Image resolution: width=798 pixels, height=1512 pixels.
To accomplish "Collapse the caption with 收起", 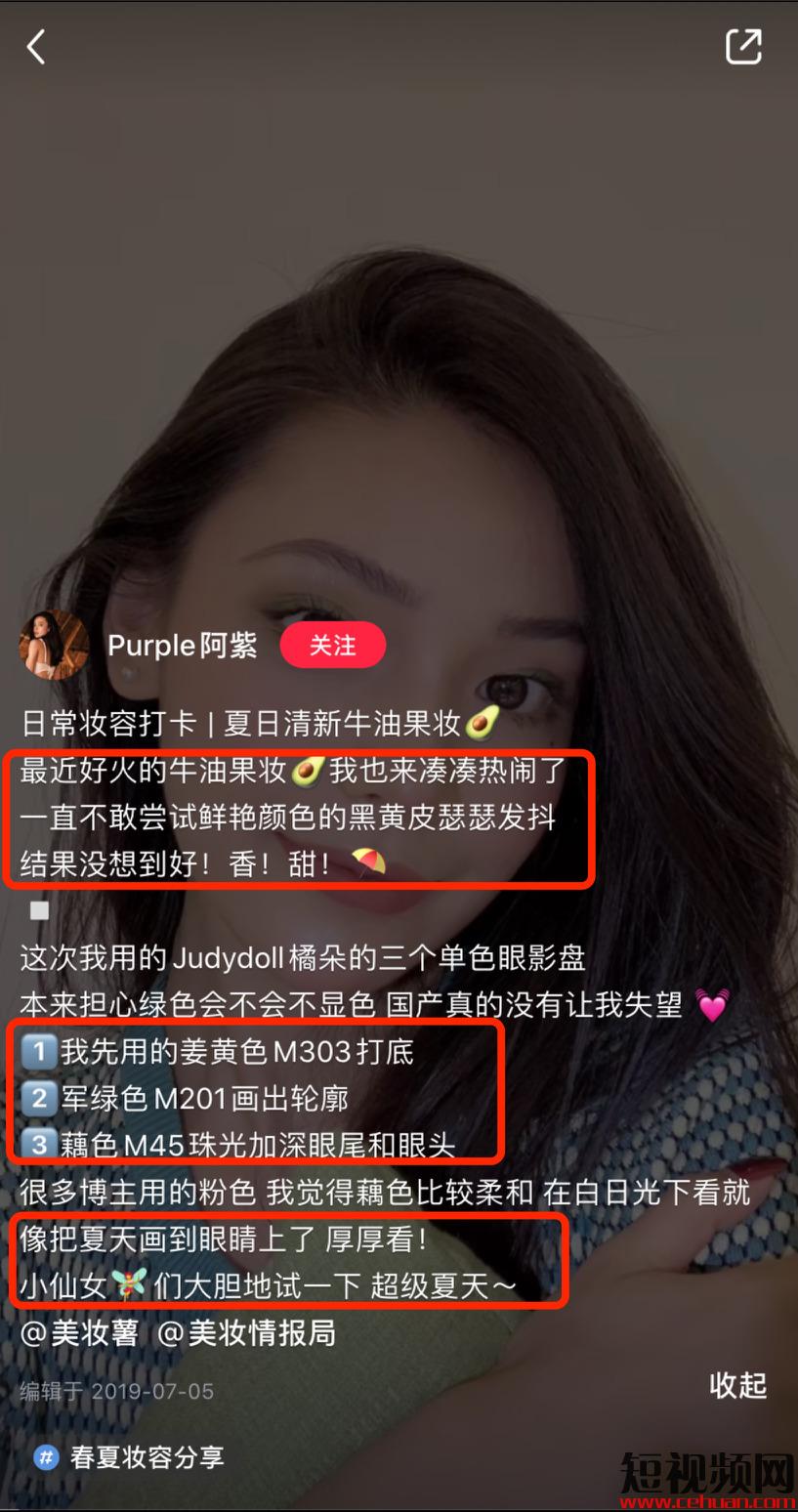I will coord(737,1385).
